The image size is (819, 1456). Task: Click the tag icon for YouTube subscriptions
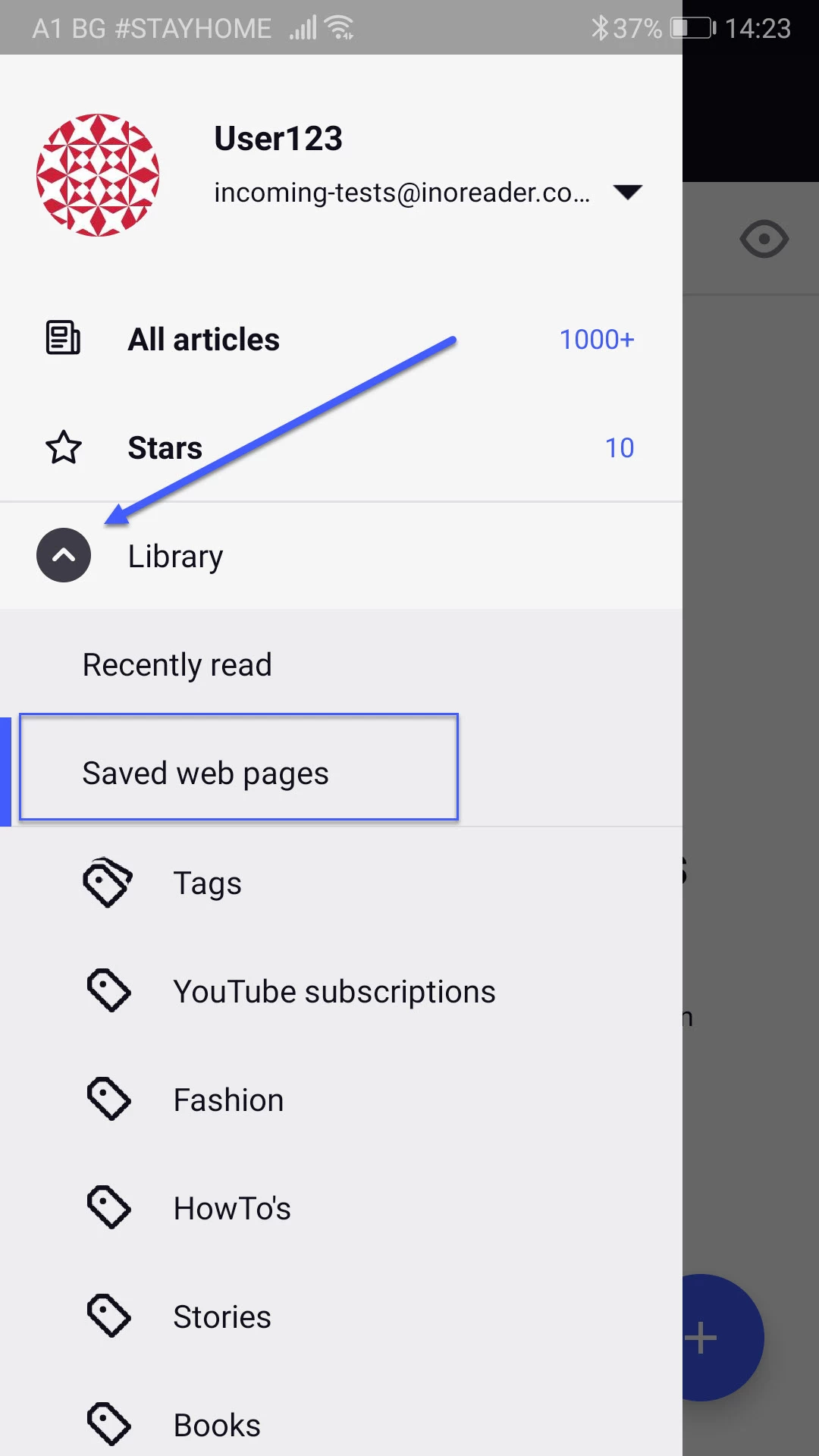coord(108,990)
